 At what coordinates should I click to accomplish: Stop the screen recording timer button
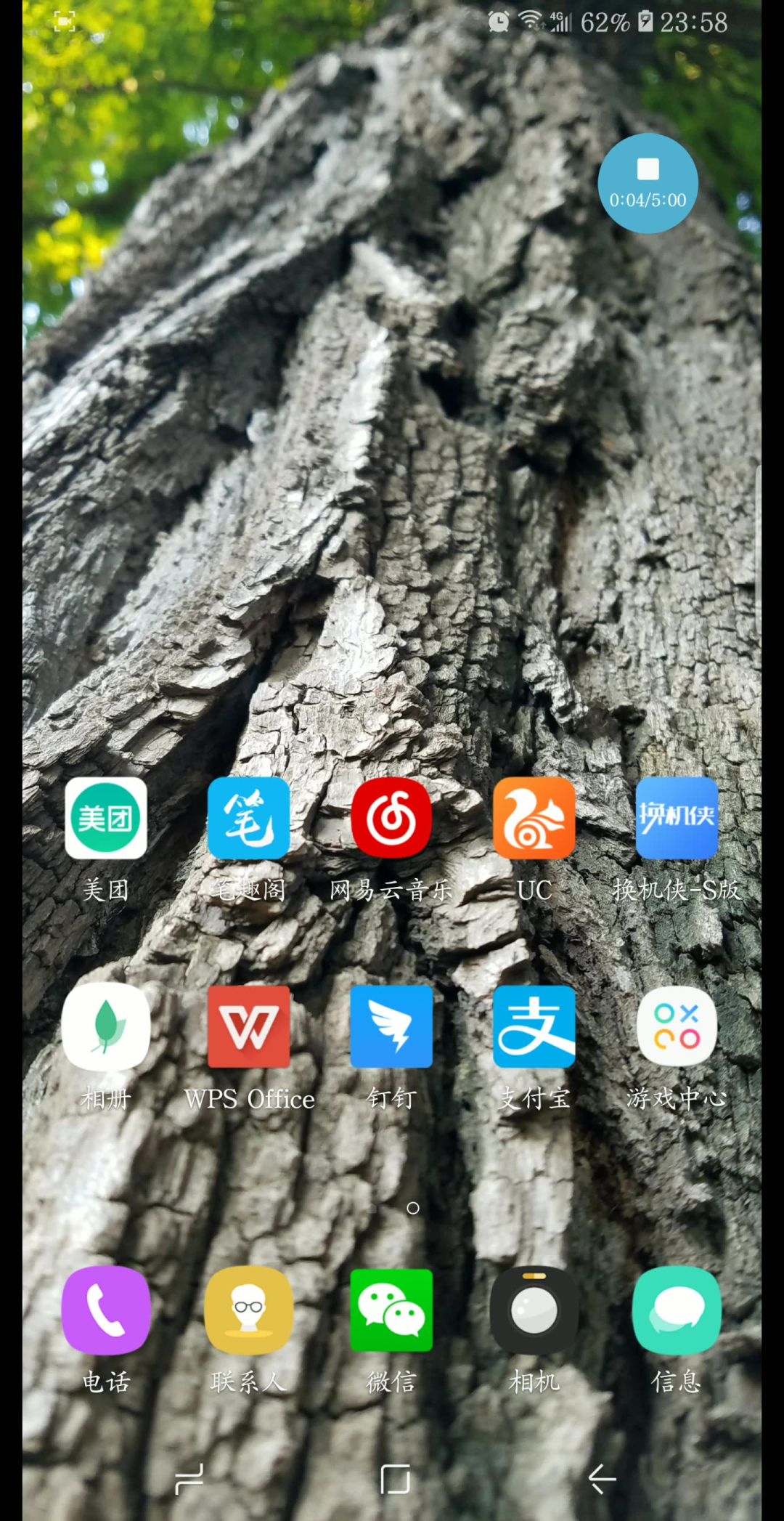pyautogui.click(x=648, y=182)
